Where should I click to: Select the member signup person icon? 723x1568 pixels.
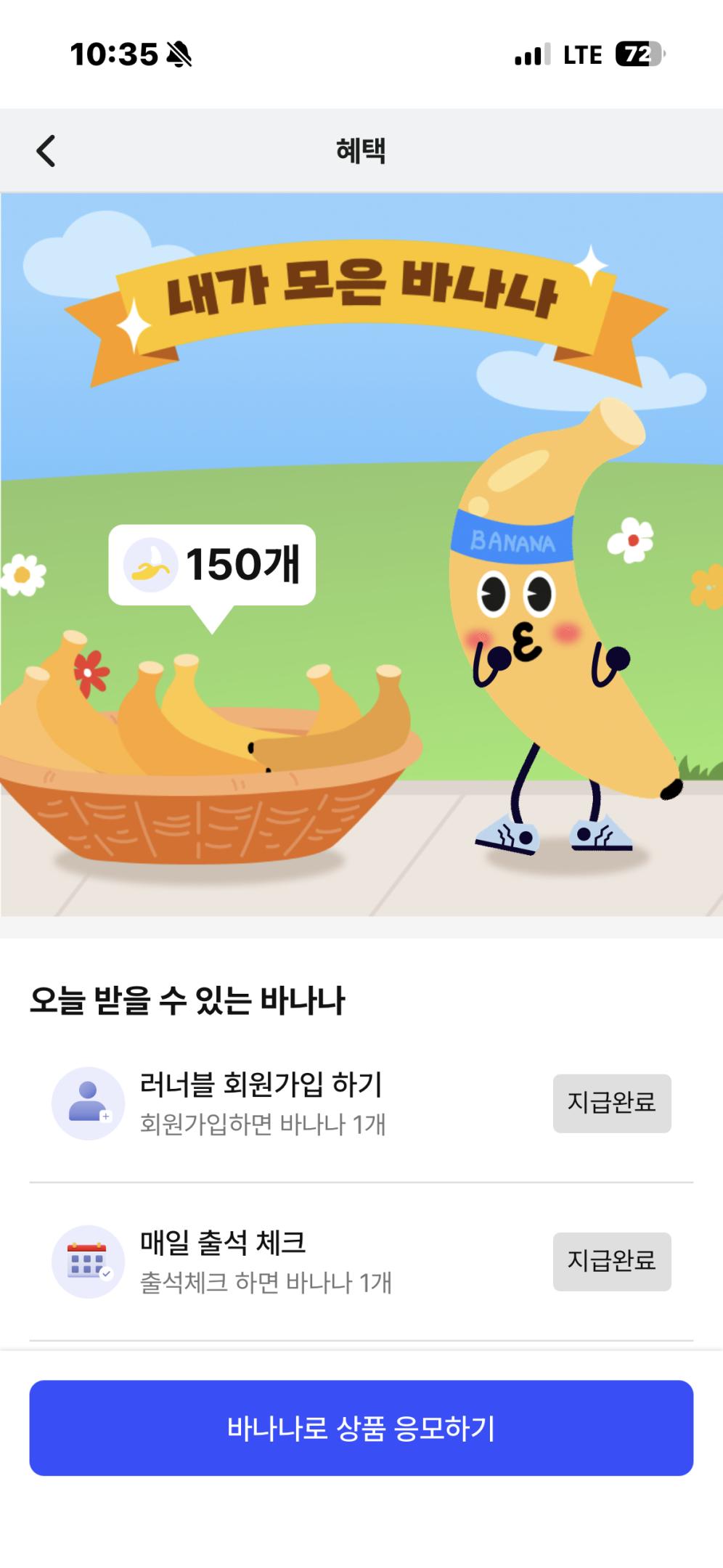tap(87, 1098)
